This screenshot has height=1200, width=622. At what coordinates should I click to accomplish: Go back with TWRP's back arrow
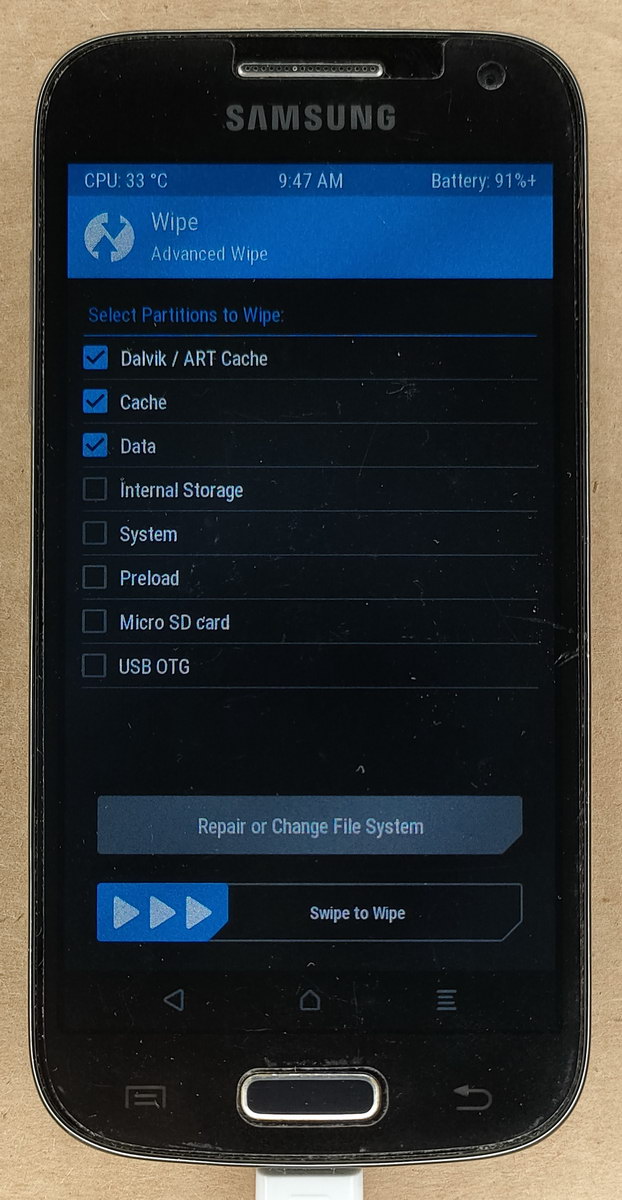tap(174, 999)
